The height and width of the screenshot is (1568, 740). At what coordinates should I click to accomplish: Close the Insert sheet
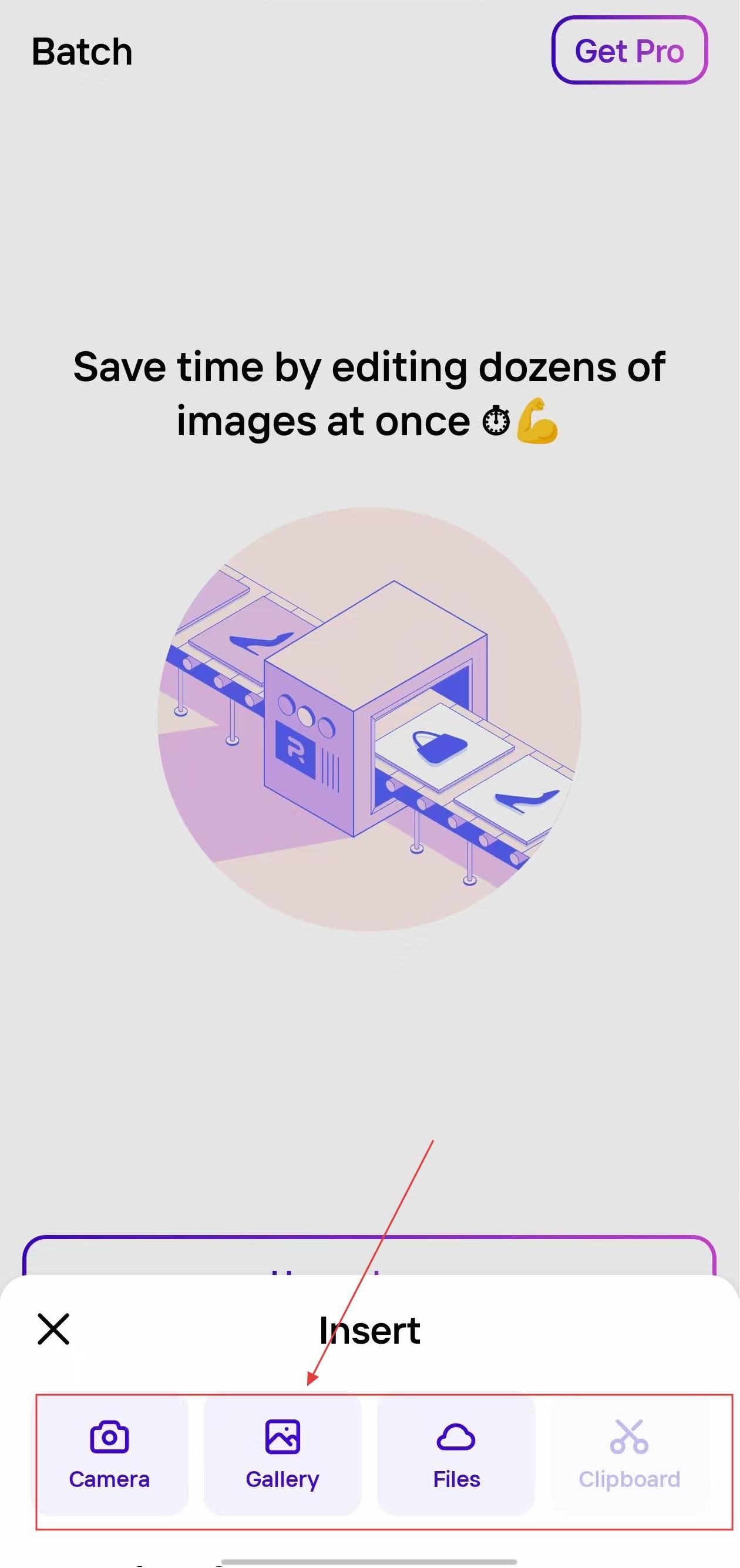coord(53,1328)
